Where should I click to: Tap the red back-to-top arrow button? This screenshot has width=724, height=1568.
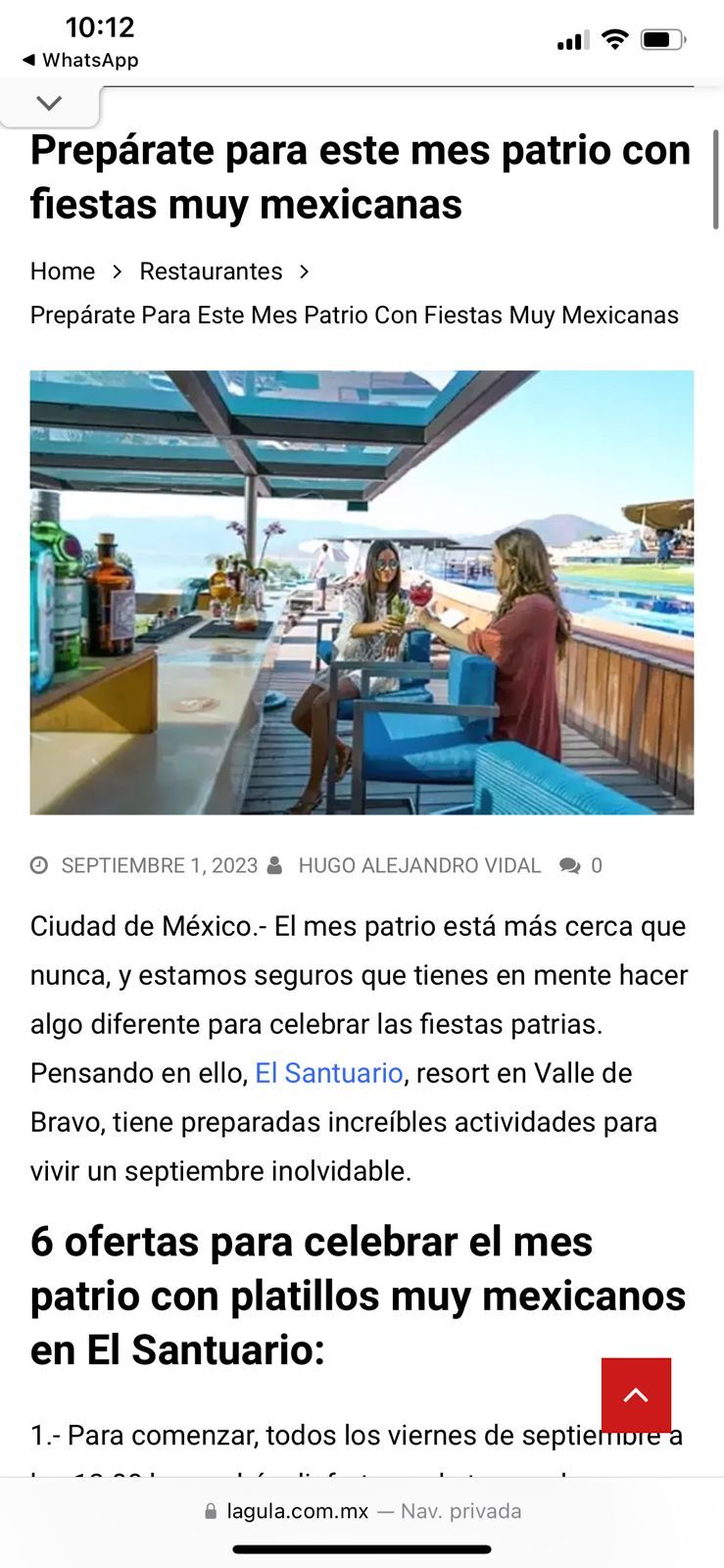tap(636, 1395)
